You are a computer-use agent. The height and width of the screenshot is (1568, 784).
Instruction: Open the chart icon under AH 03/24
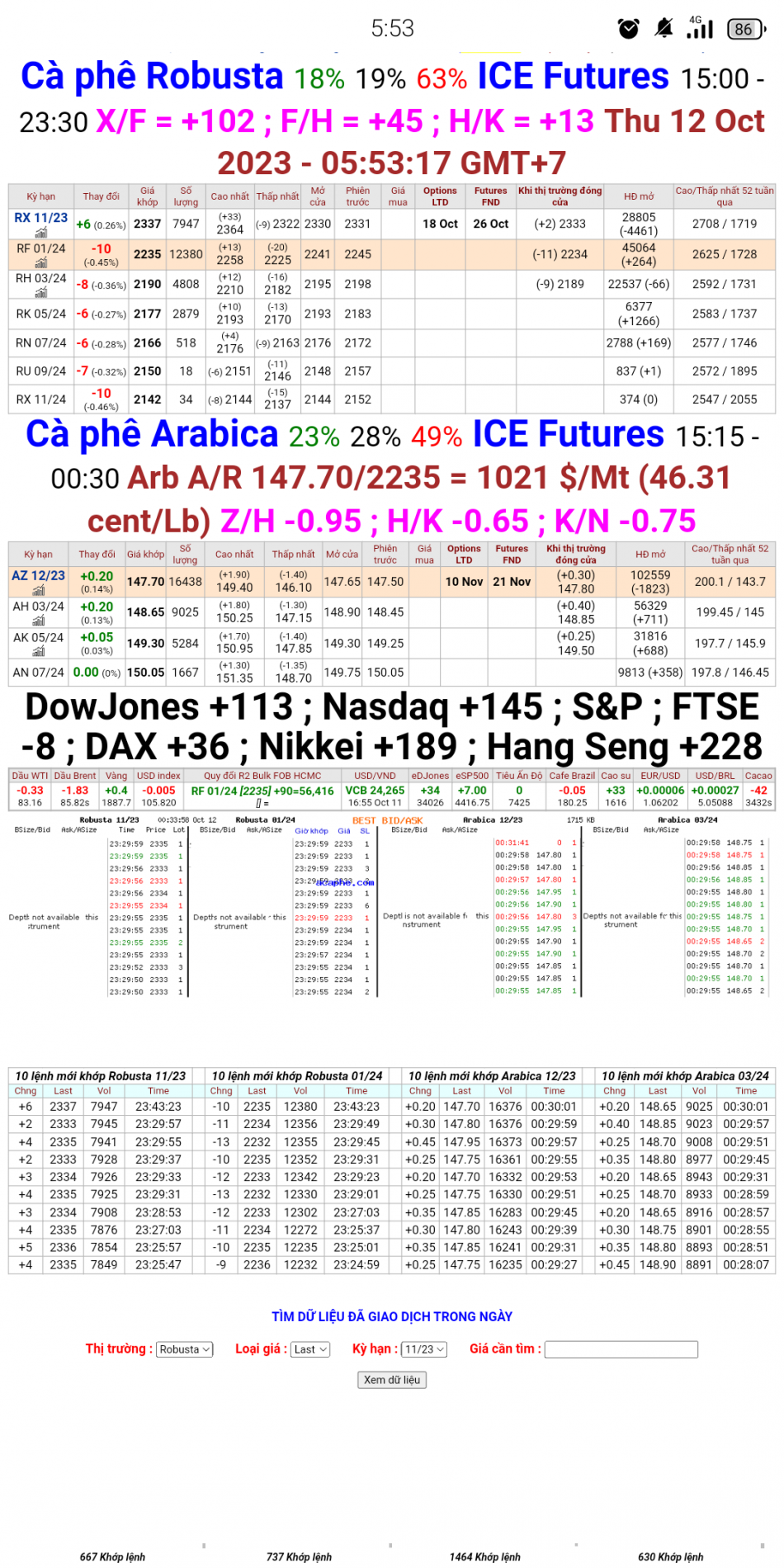tap(38, 621)
